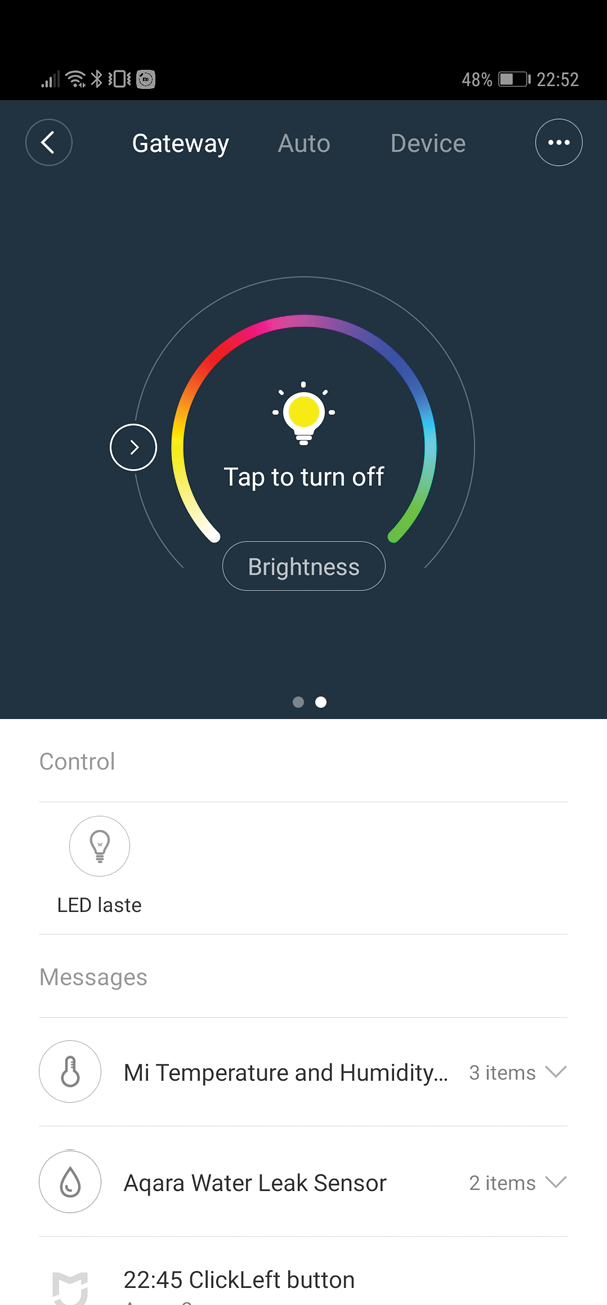The height and width of the screenshot is (1305, 607).
Task: Expand Mi Temperature and Humidity messages
Action: 303,1072
